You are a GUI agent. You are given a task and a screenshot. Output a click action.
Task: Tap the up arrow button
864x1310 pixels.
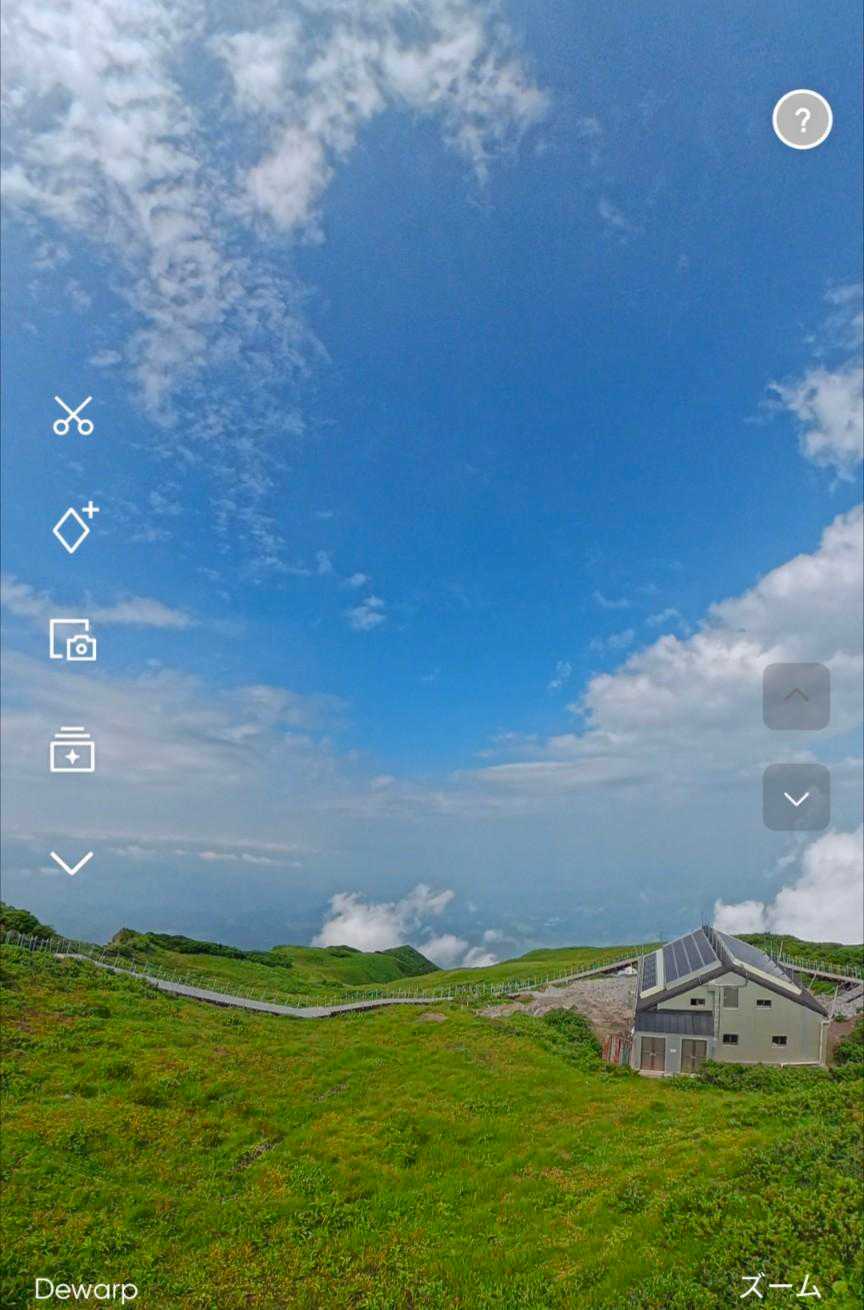796,696
